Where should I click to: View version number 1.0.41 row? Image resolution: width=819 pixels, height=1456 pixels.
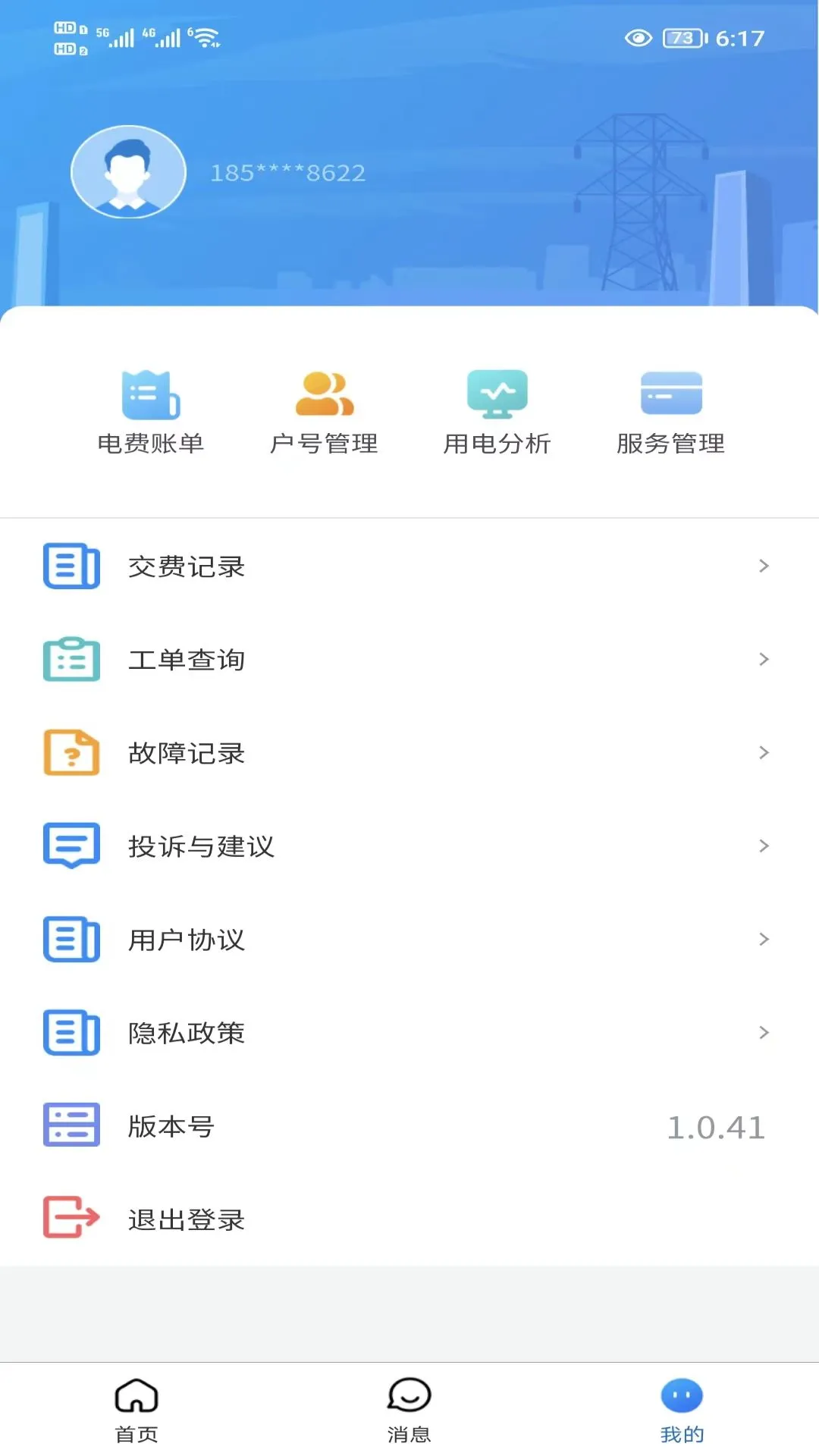(409, 1127)
